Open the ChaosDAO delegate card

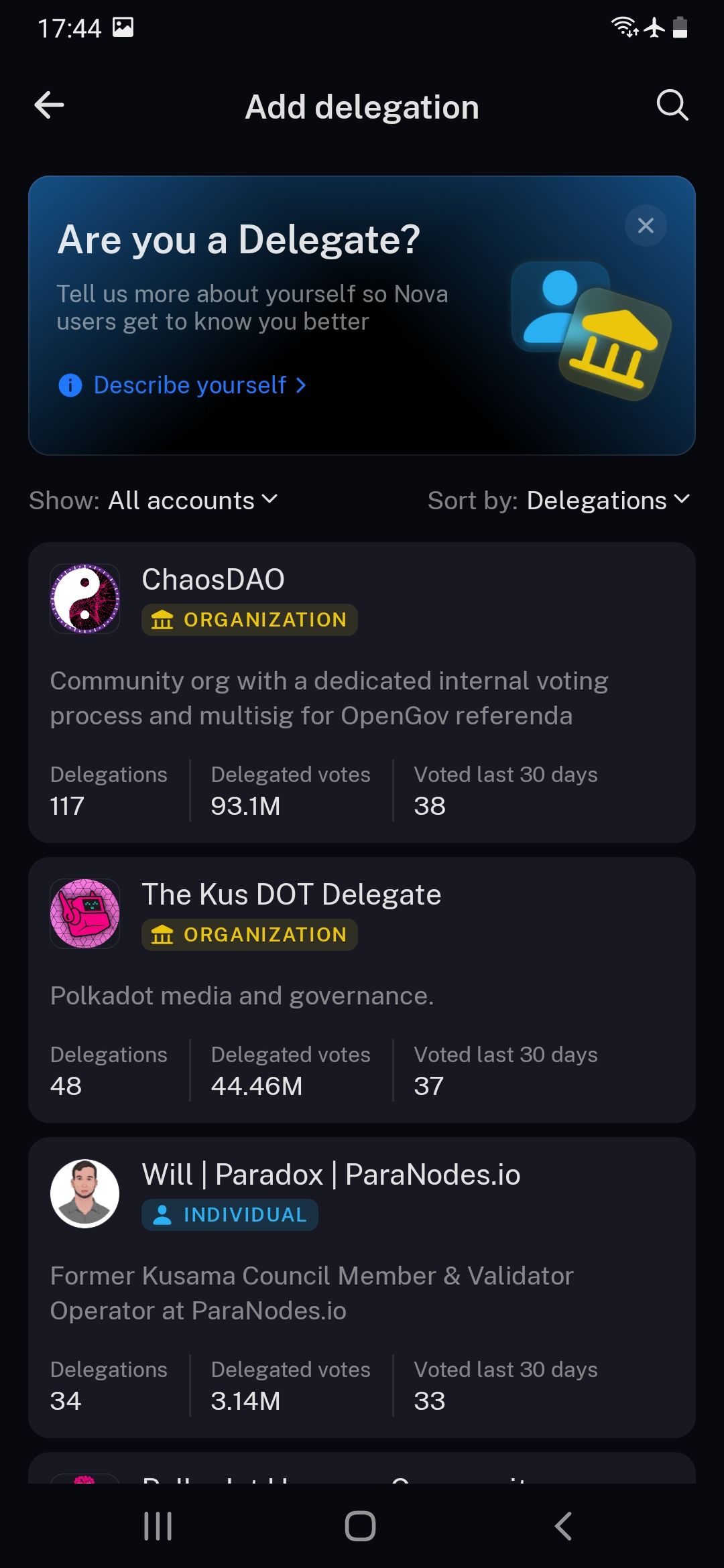(x=362, y=692)
